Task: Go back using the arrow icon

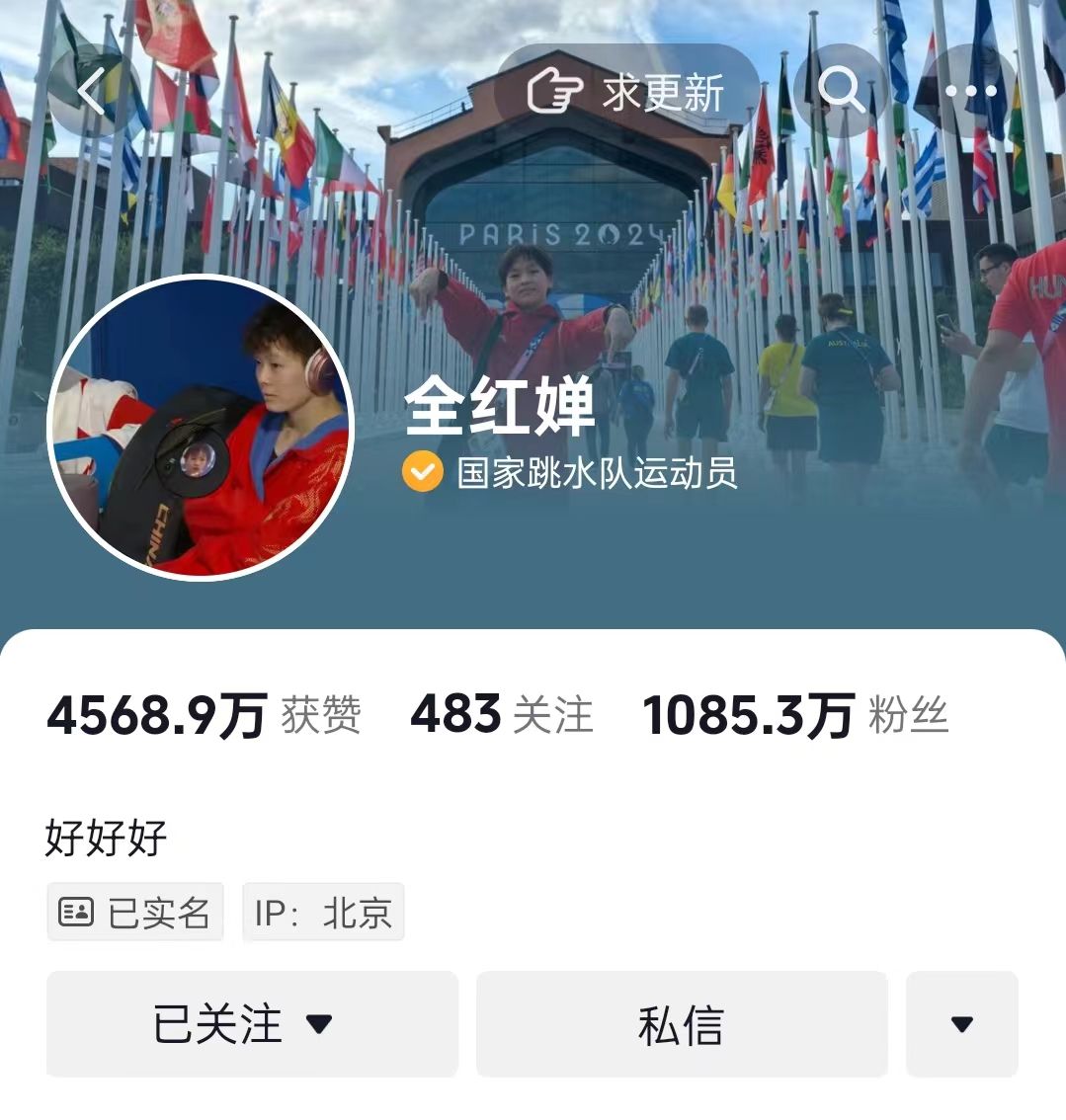Action: coord(92,92)
